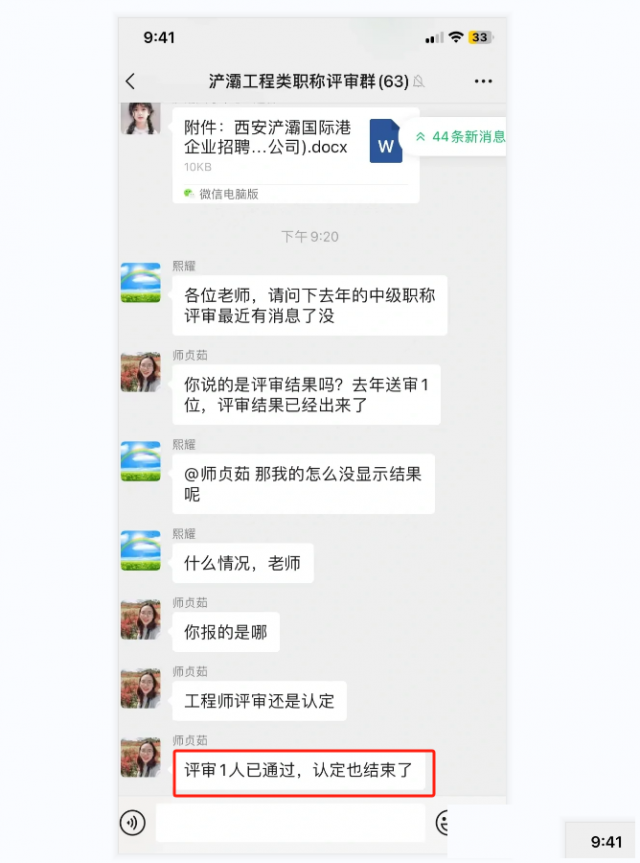Switch to voice message input
The image size is (640, 863).
[133, 823]
